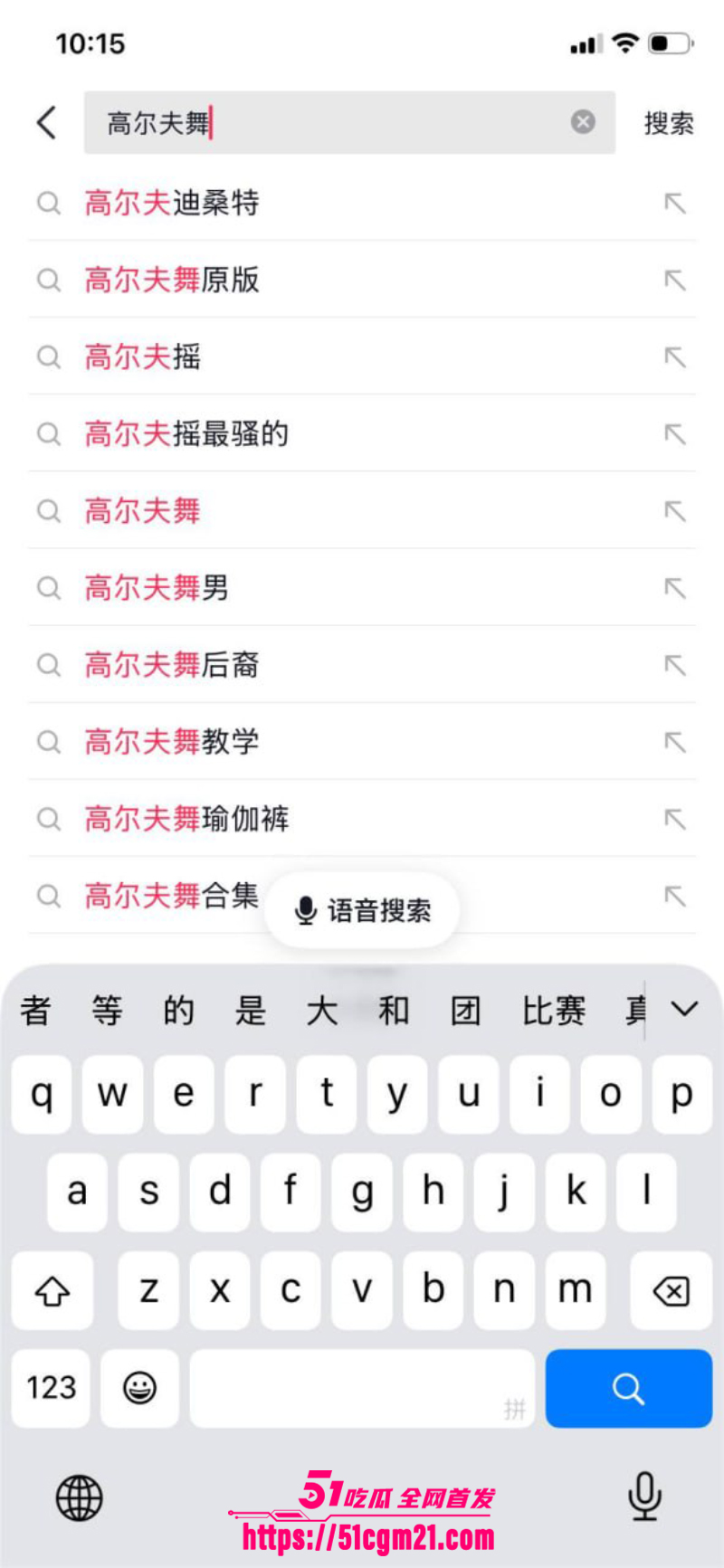The height and width of the screenshot is (1568, 724).
Task: Tap the fill-in arrow next to 高尔夫摇
Action: click(675, 357)
